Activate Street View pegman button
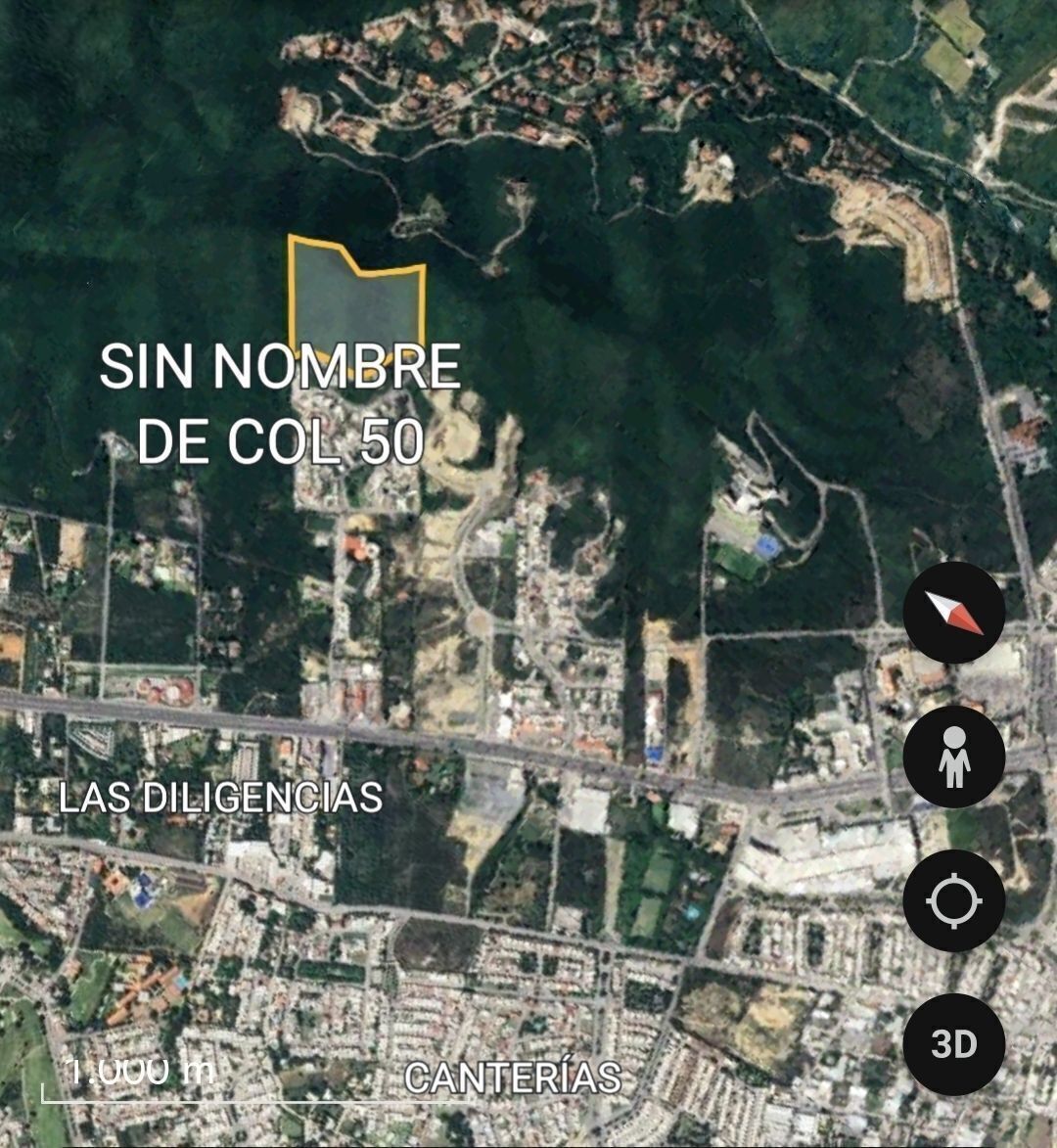 [953, 757]
